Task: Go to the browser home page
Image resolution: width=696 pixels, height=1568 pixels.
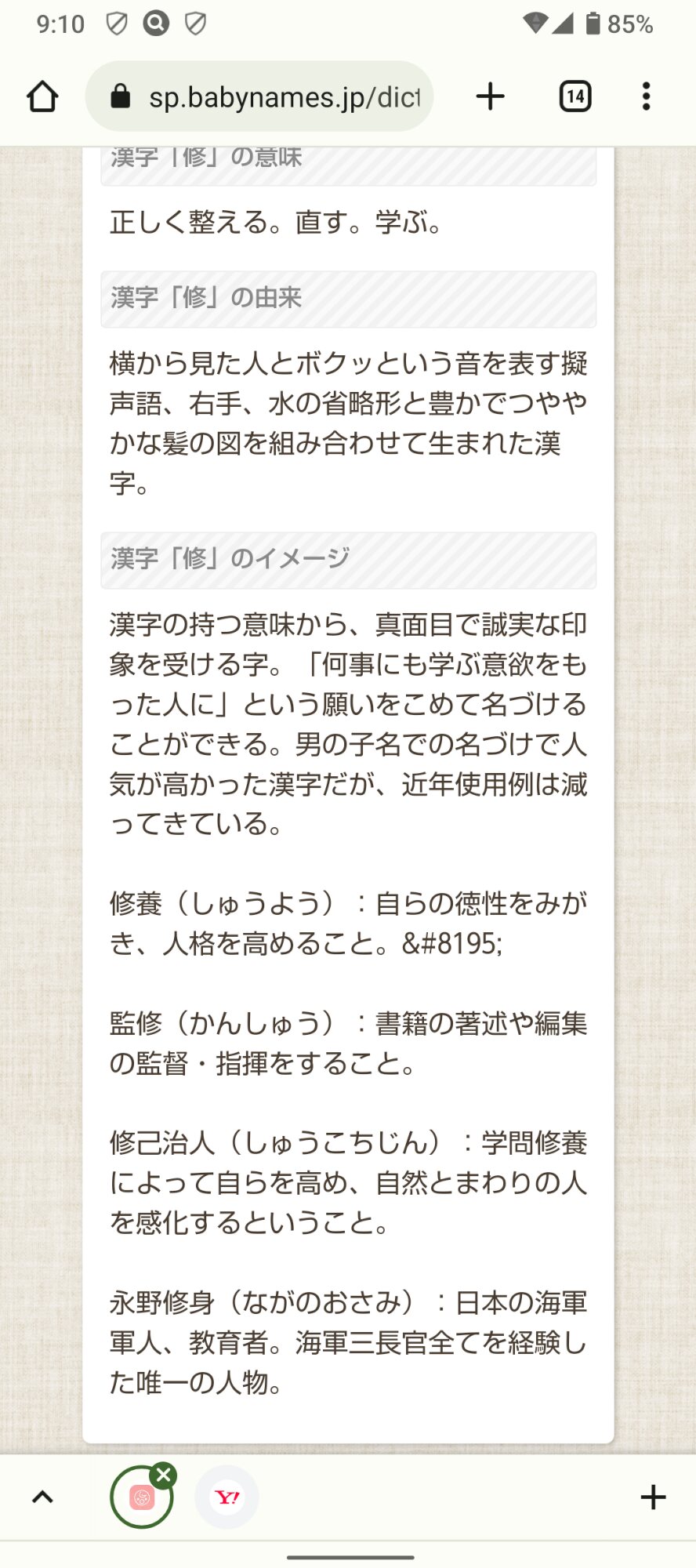Action: (42, 97)
